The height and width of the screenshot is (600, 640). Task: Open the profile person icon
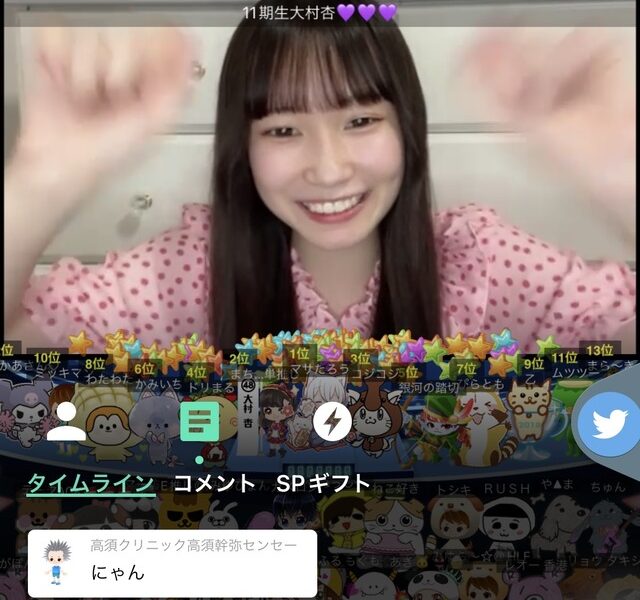[x=66, y=421]
